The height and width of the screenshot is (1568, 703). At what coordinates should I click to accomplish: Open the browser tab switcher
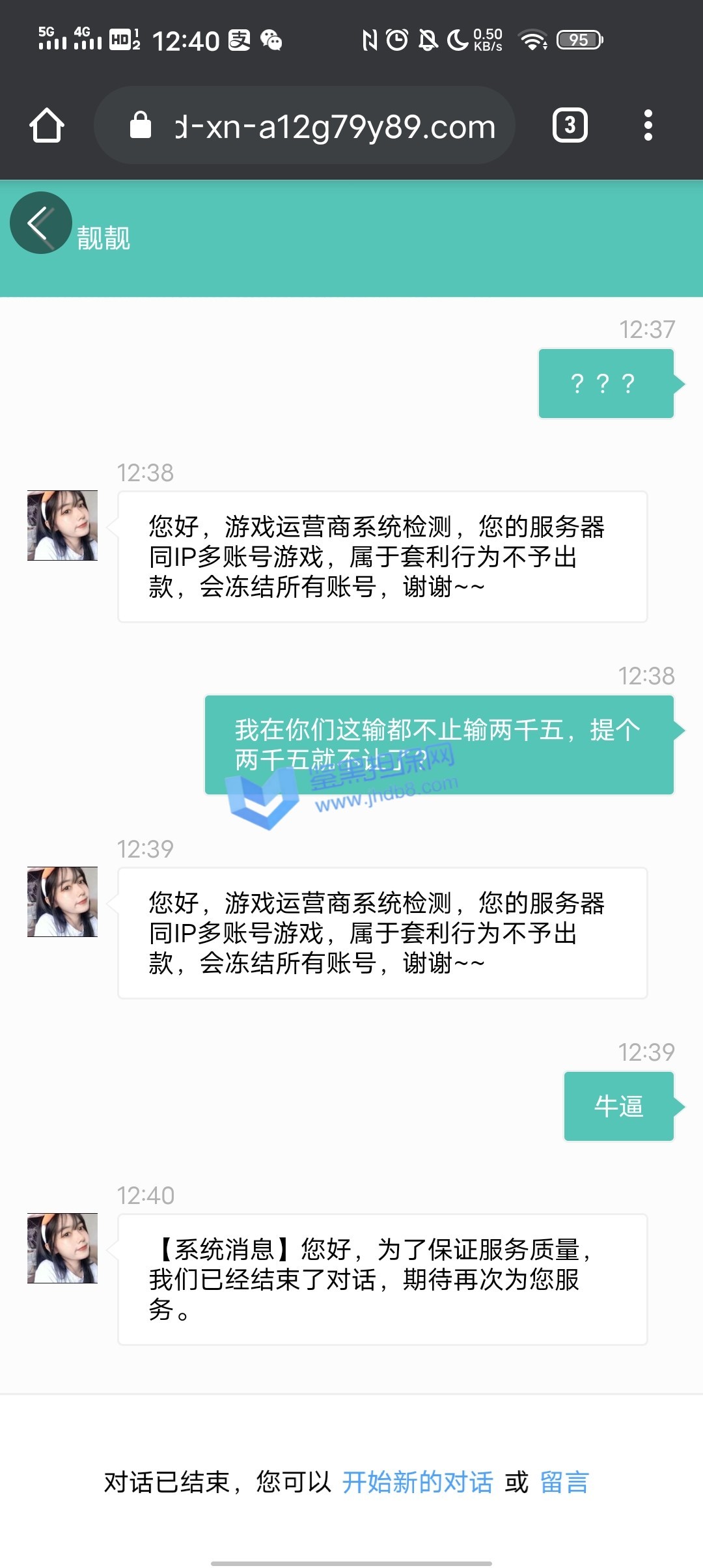[570, 125]
